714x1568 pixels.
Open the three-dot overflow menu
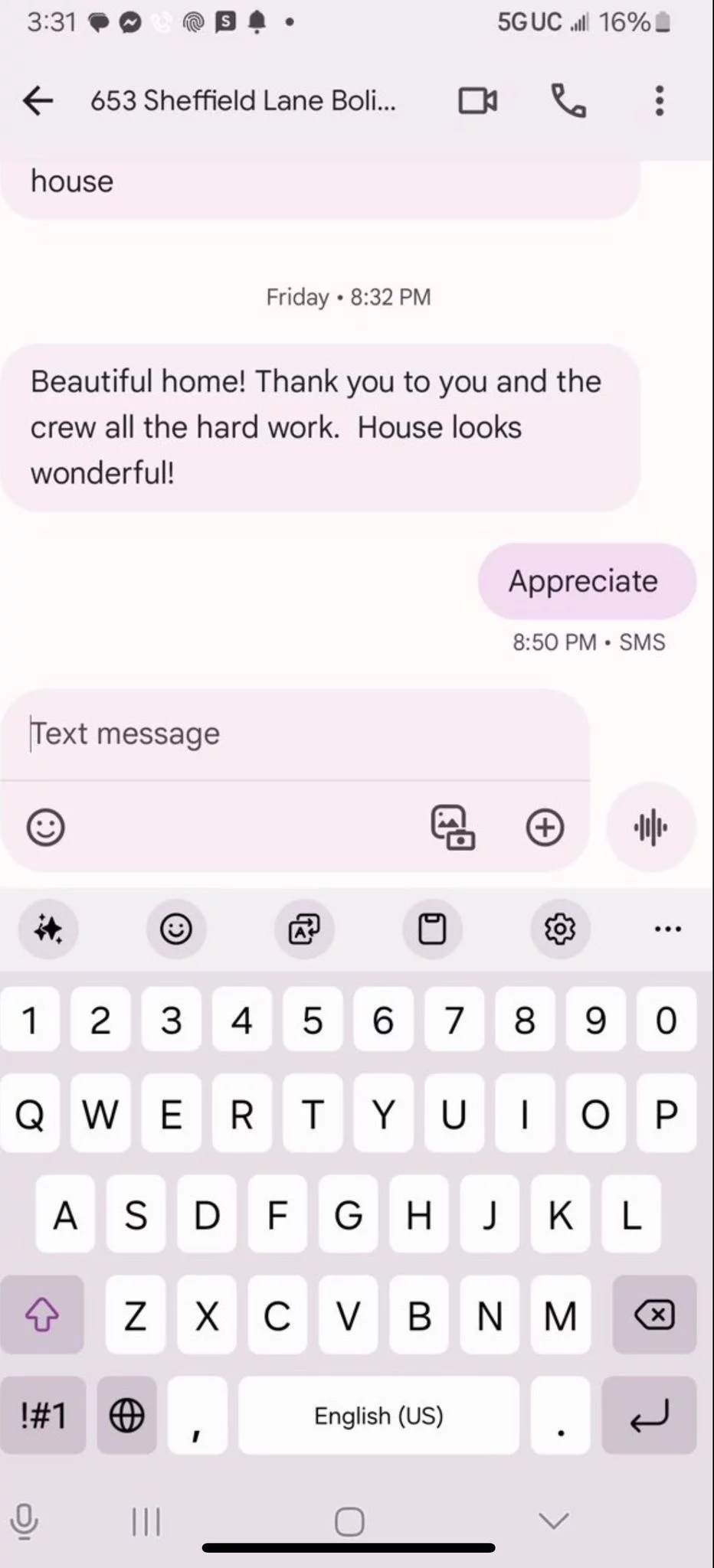(x=659, y=100)
